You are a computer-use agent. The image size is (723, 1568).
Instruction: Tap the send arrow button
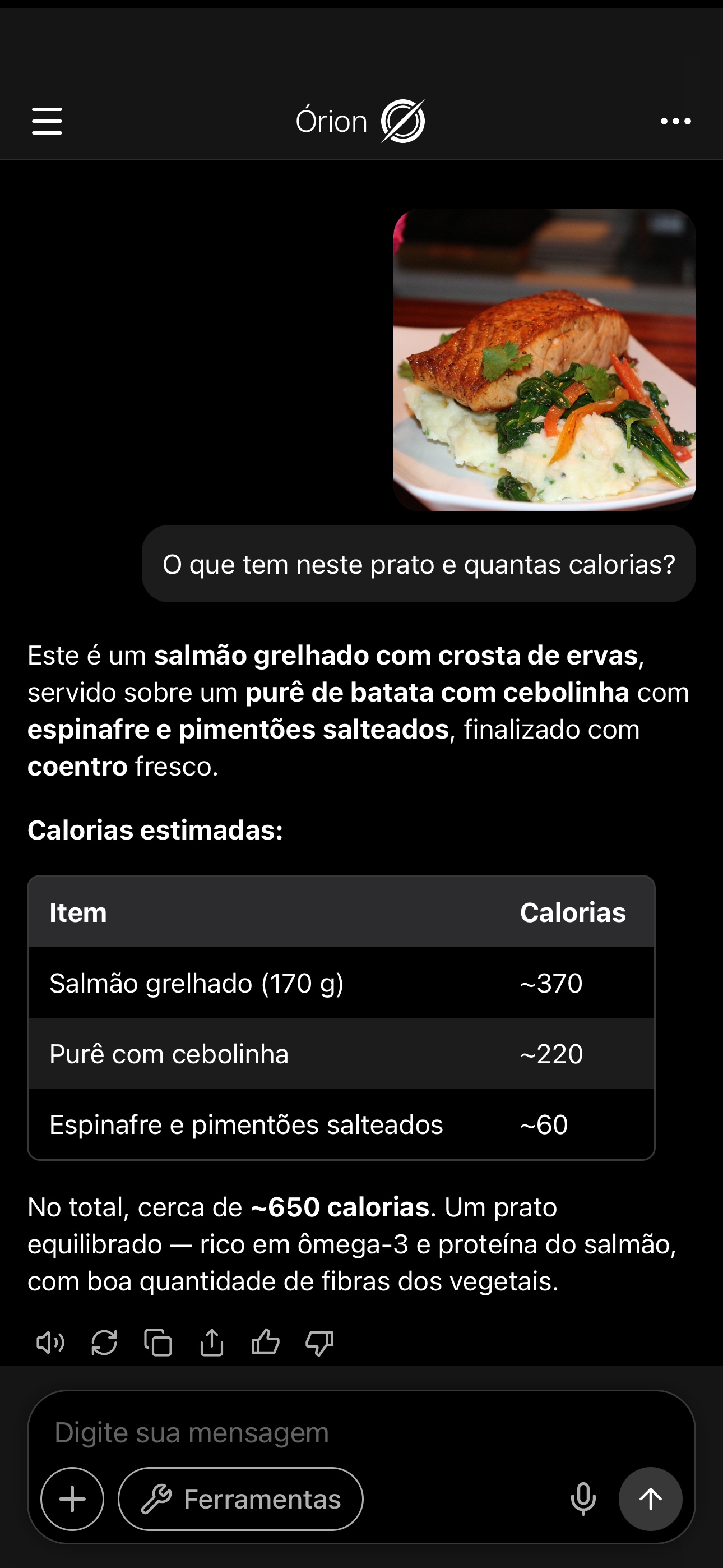(651, 1498)
